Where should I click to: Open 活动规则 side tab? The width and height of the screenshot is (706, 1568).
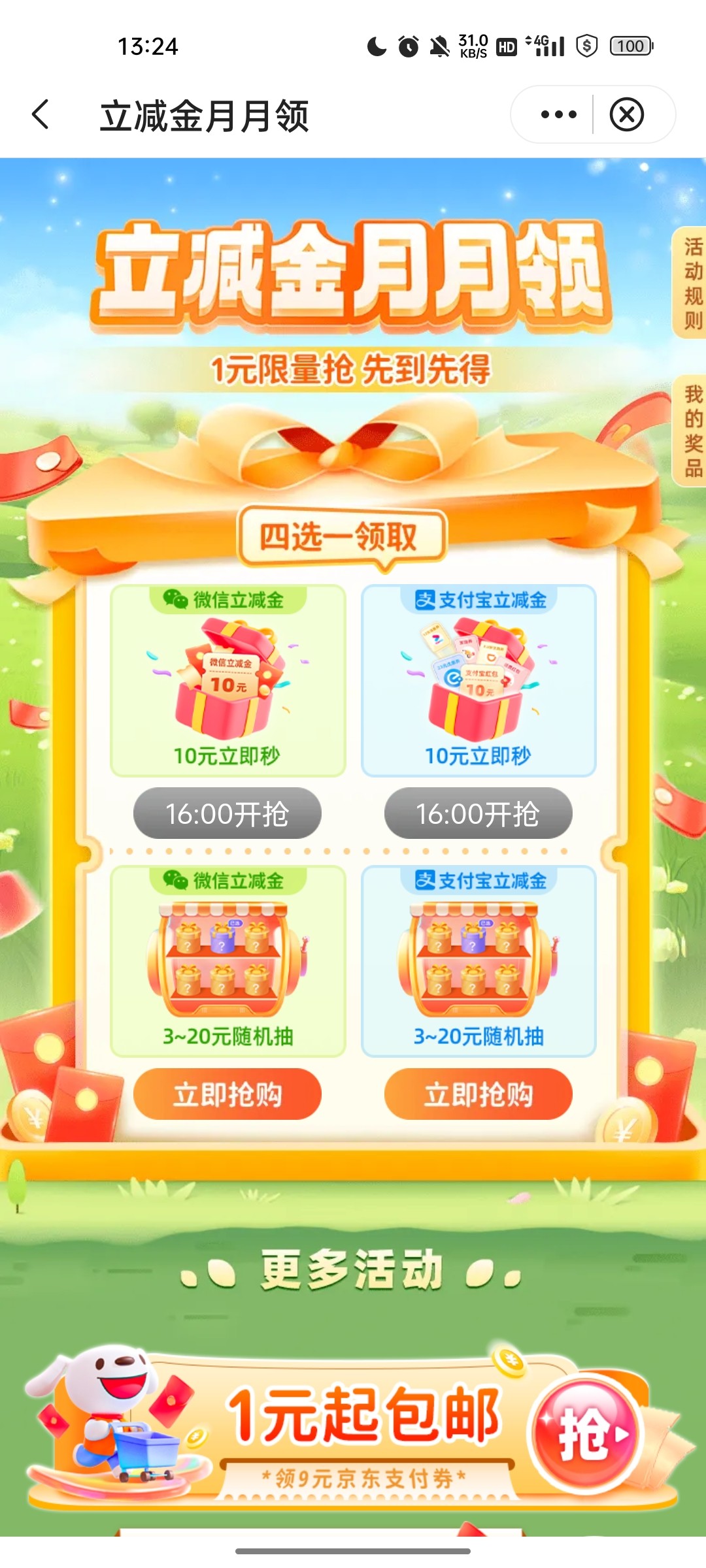tap(692, 284)
